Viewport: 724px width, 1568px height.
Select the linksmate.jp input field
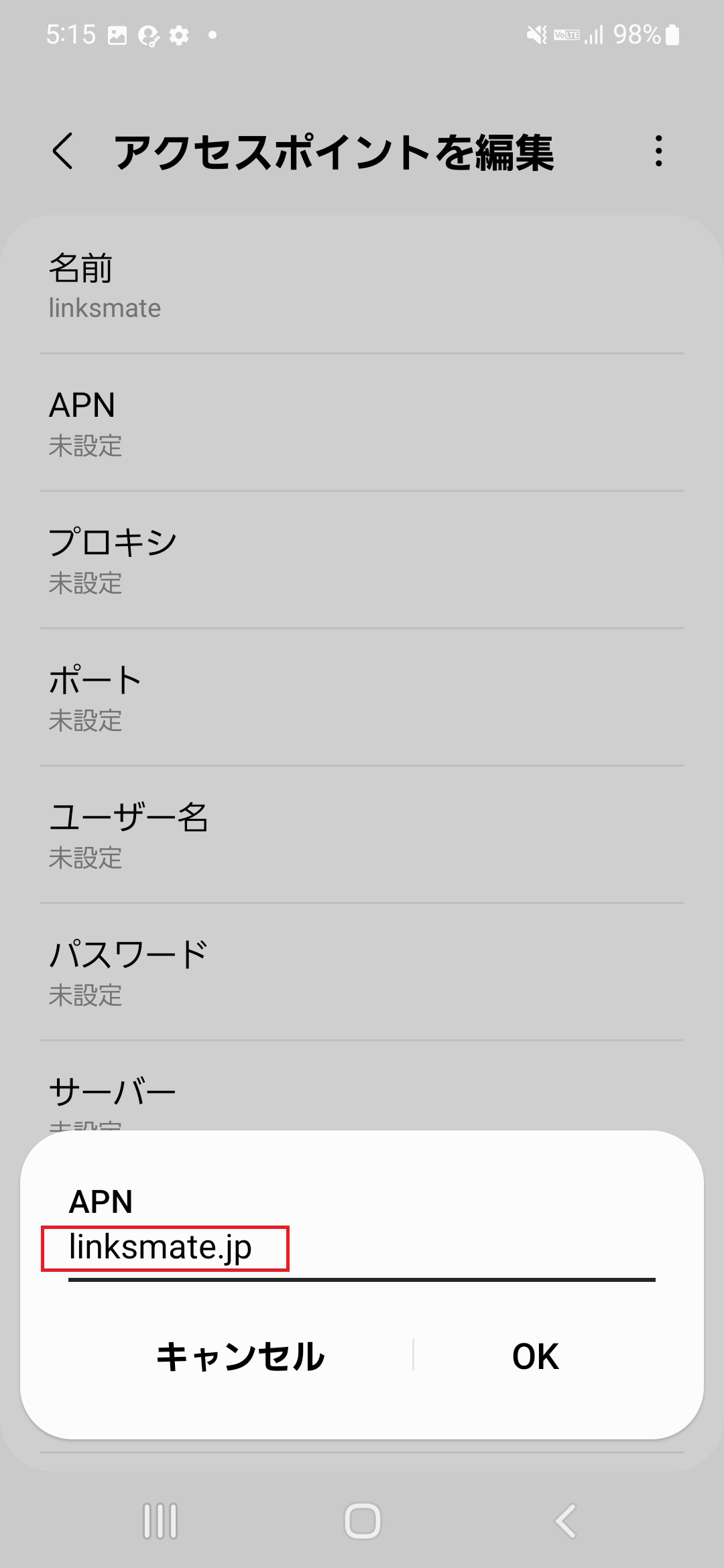point(166,1246)
